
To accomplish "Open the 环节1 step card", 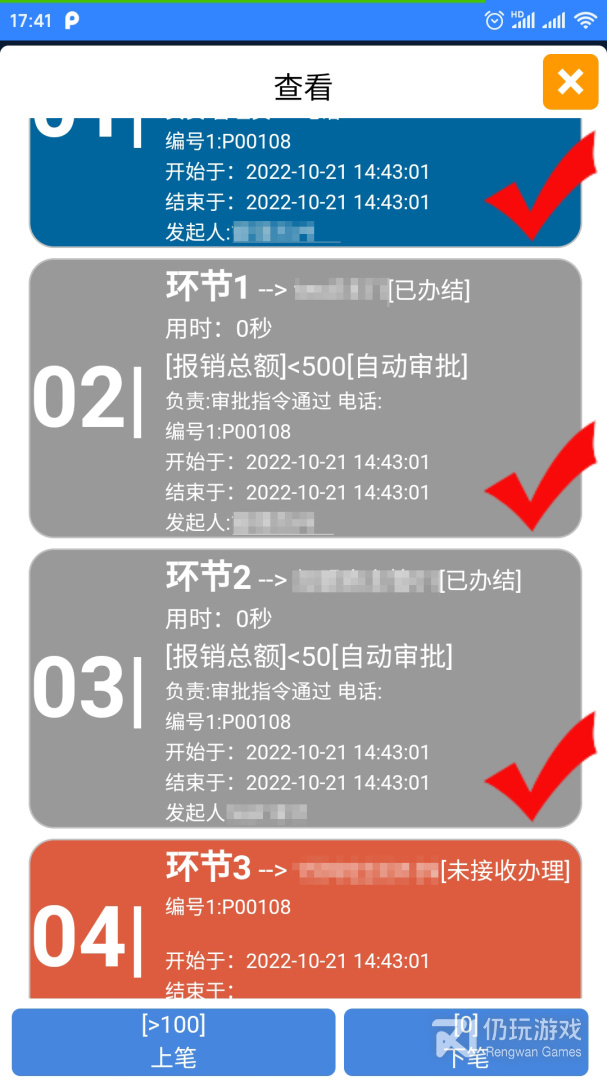I will (x=305, y=398).
